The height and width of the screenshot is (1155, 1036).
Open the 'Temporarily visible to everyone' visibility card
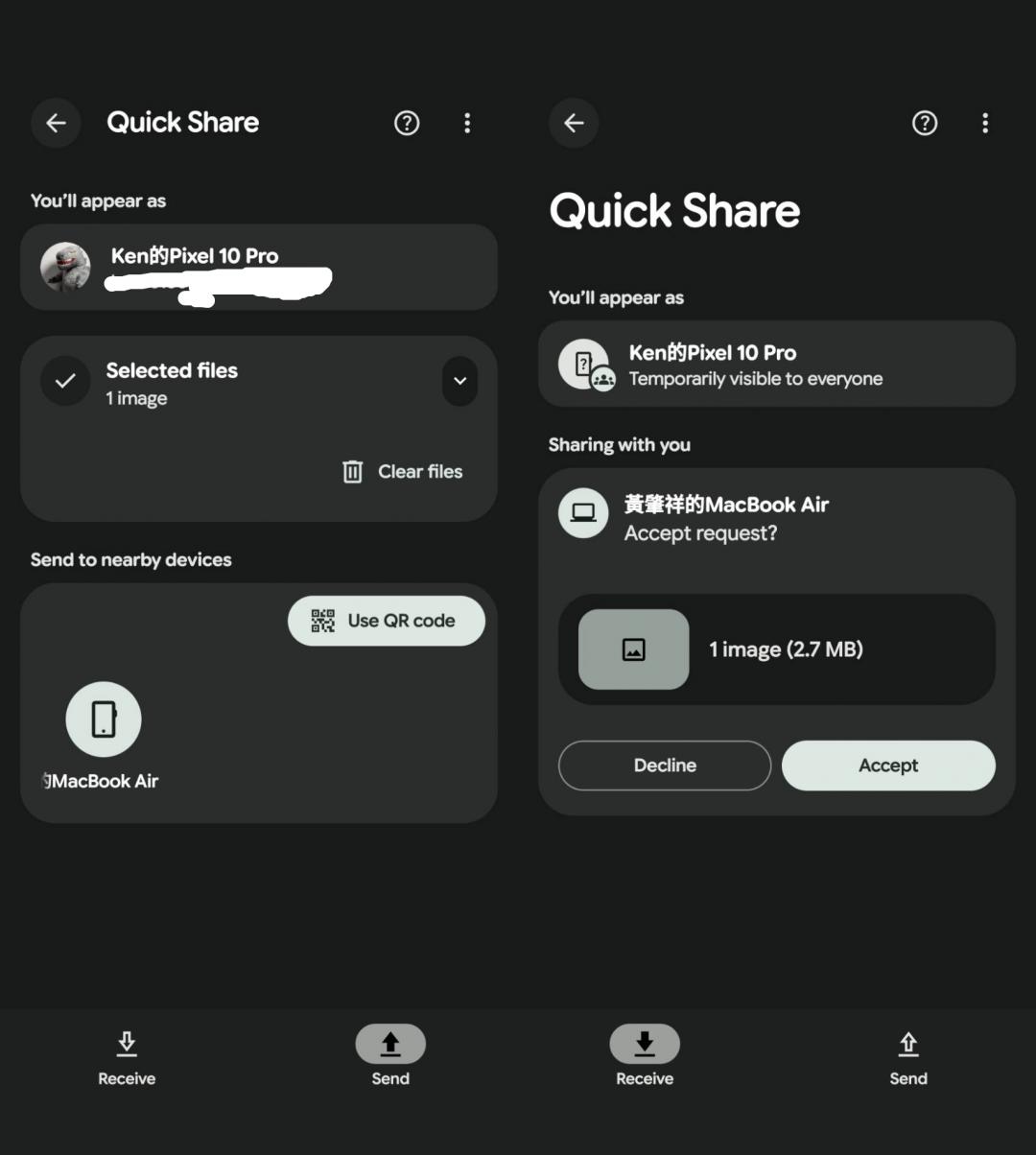point(776,365)
